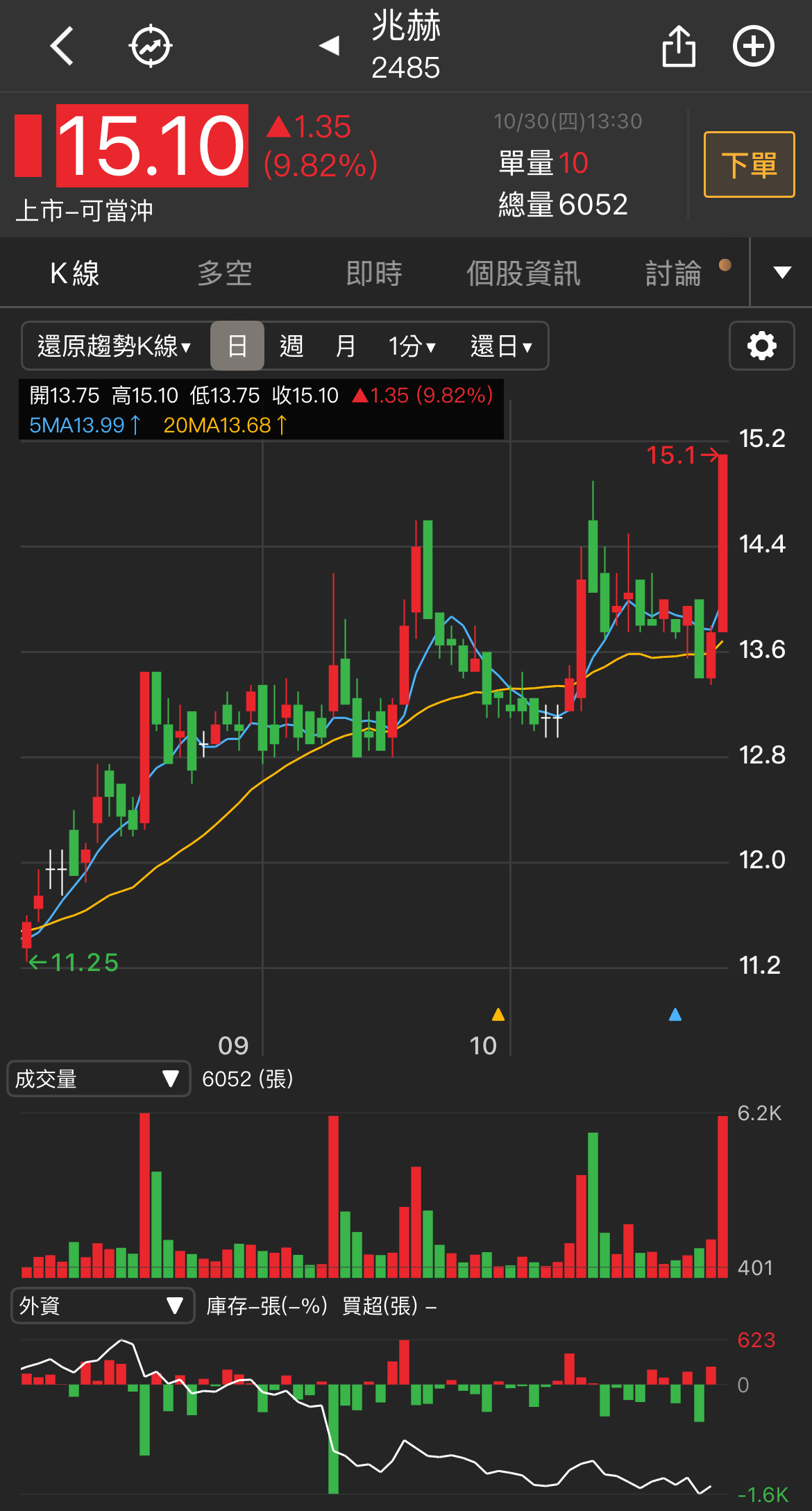
Task: Open the 討論 discussion tab
Action: (673, 273)
